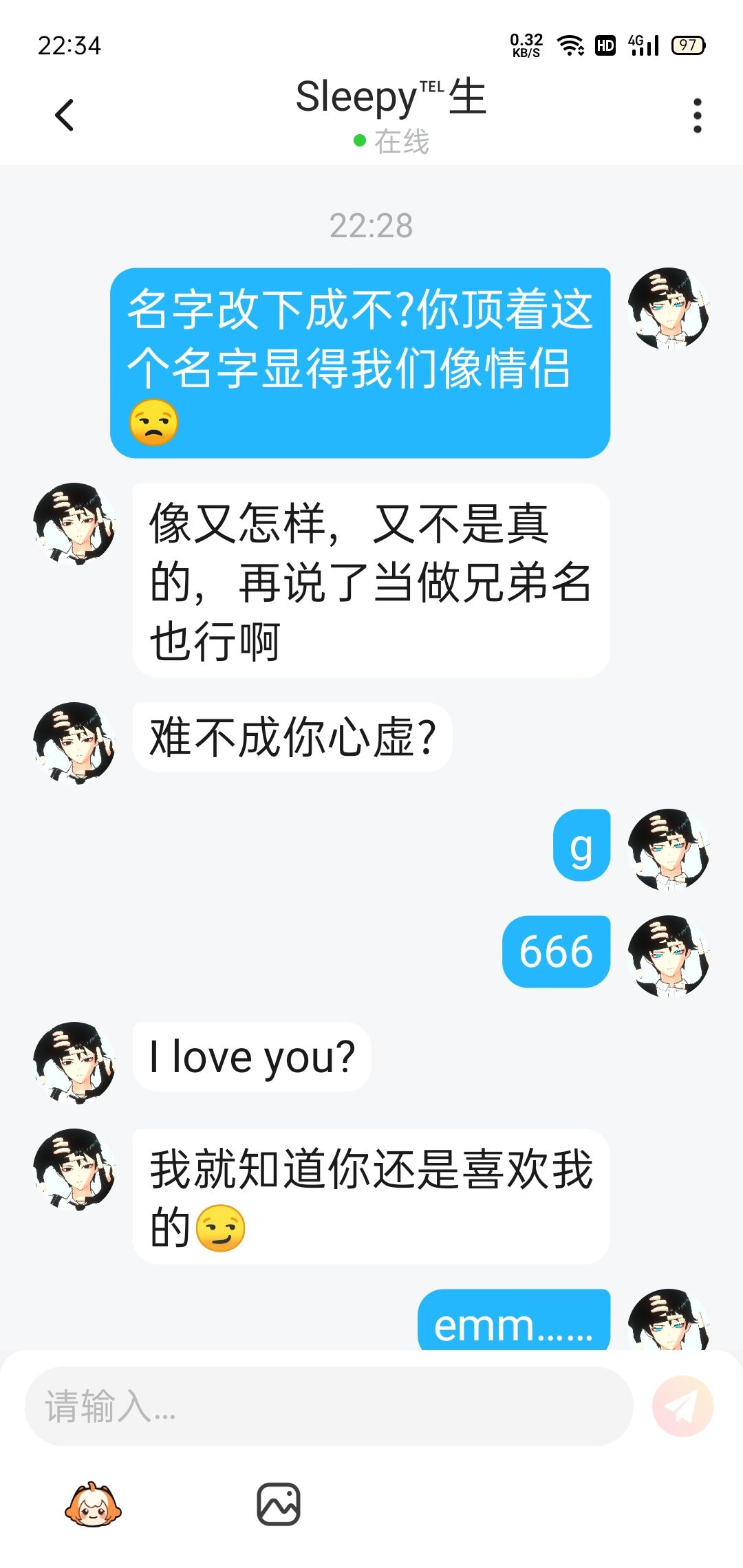Viewport: 743px width, 1568px height.
Task: Go back from the Sleepy chat
Action: click(64, 115)
